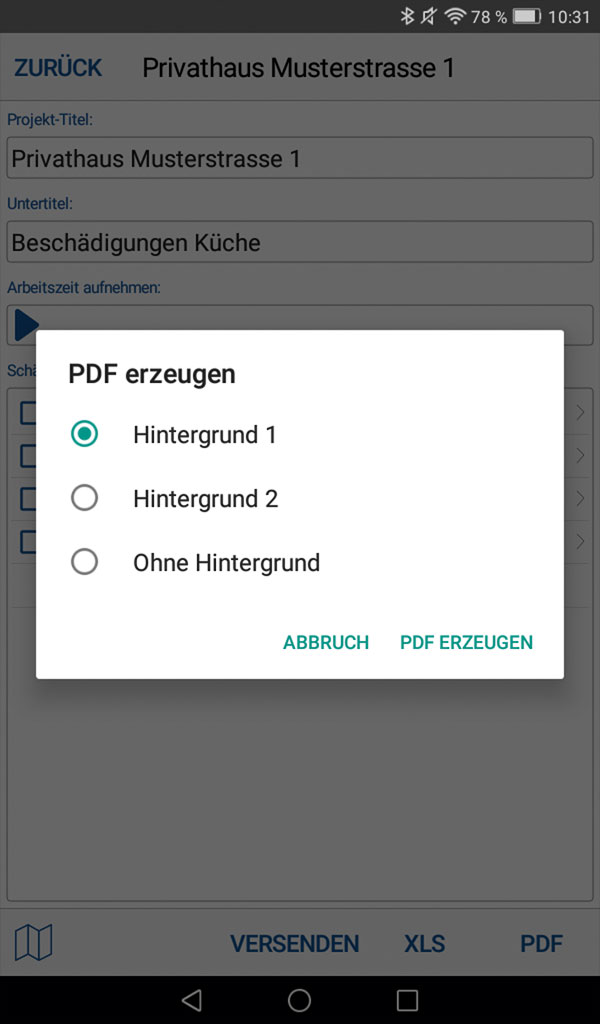Select Ohne Hintergrund option
600x1024 pixels.
(x=85, y=562)
